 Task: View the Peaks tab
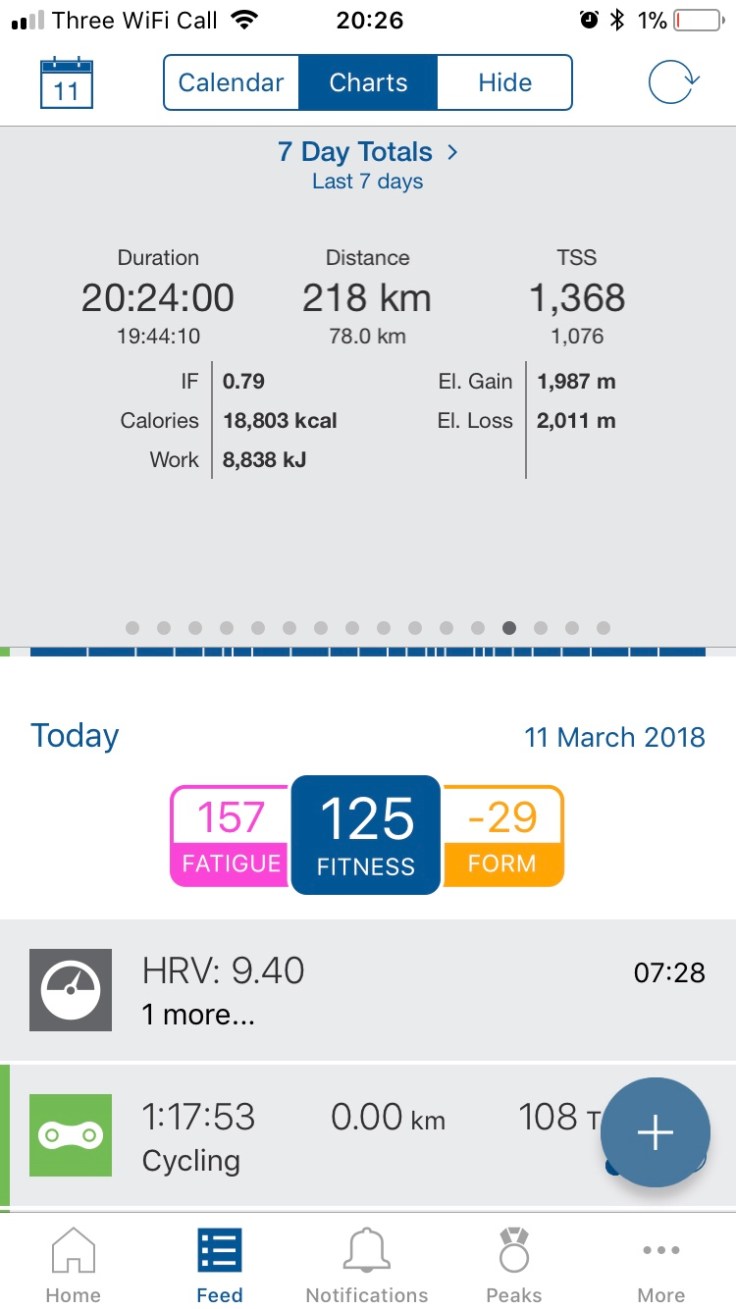pyautogui.click(x=514, y=1265)
